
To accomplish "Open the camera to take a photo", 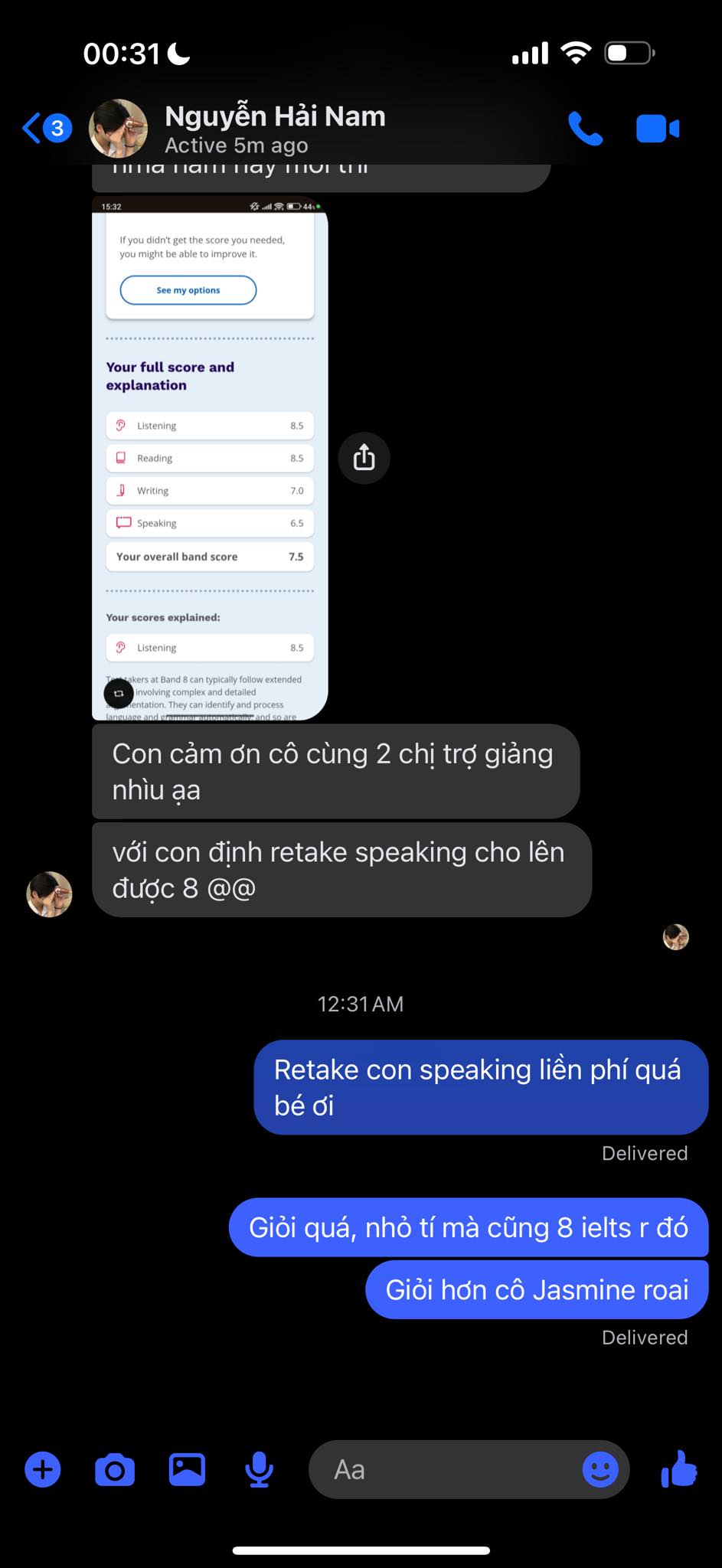I will coord(115,1469).
